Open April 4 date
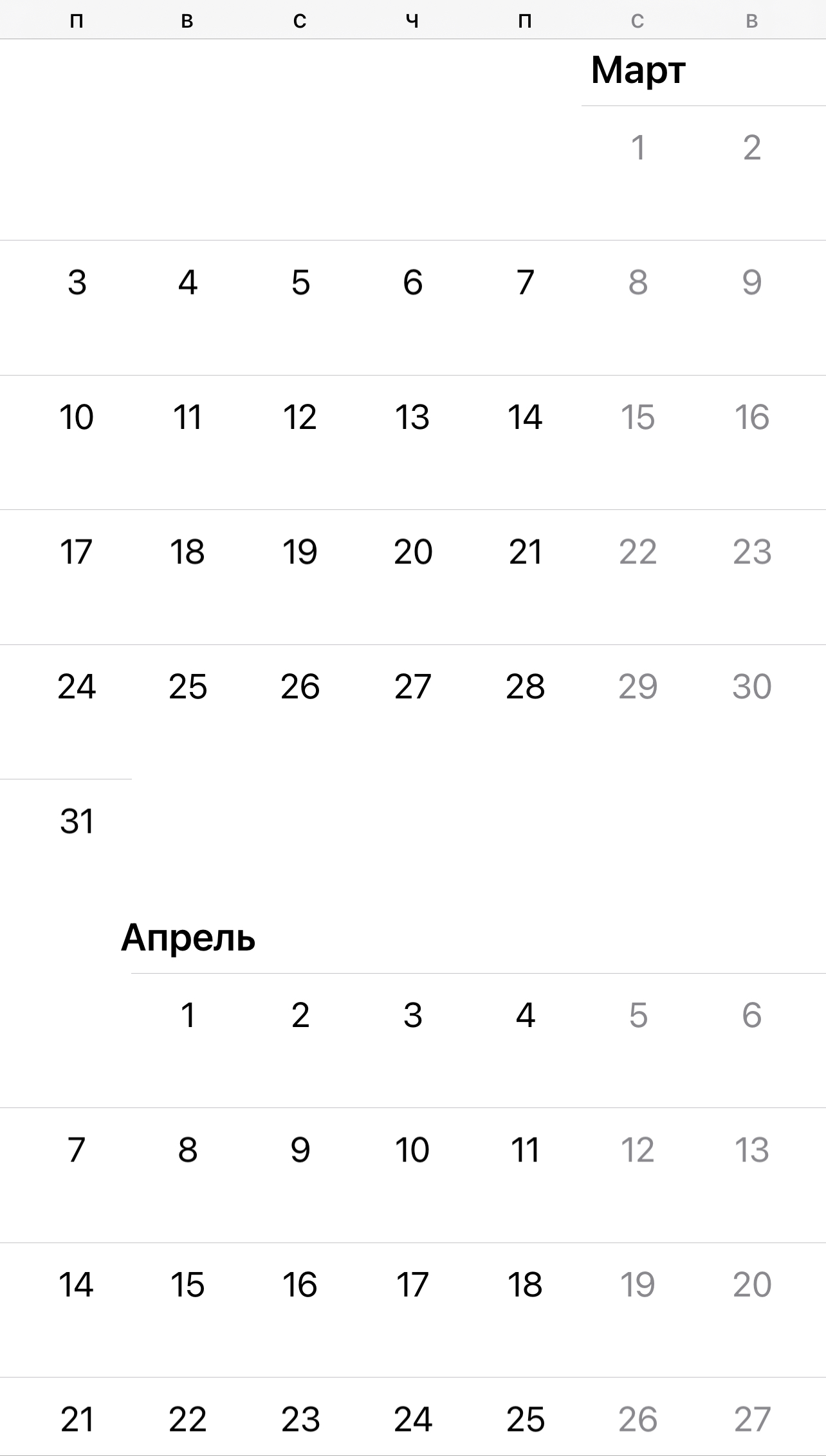 525,1015
